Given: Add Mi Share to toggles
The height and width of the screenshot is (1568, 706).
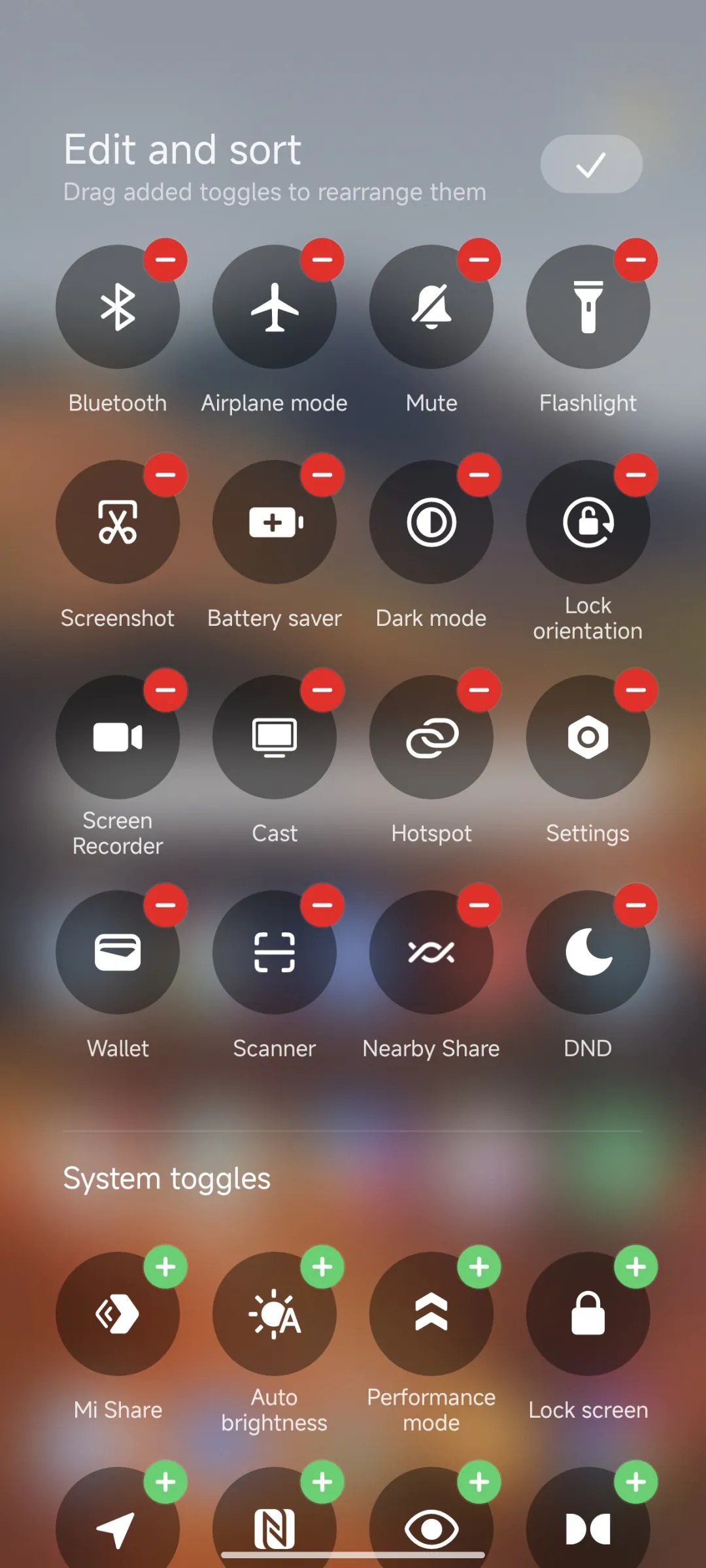Looking at the screenshot, I should [x=165, y=1267].
